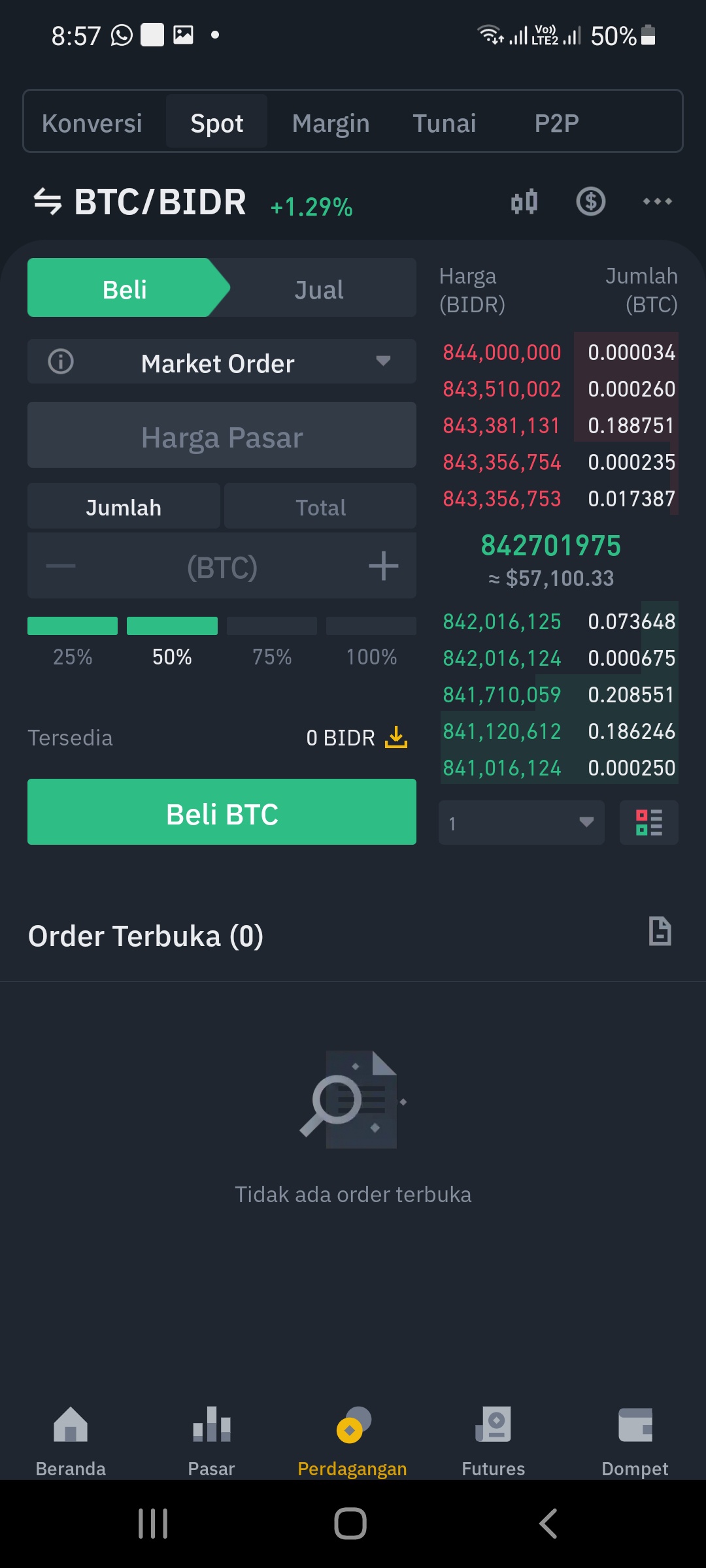The height and width of the screenshot is (1568, 706).
Task: Change the order book layout view
Action: [x=649, y=823]
